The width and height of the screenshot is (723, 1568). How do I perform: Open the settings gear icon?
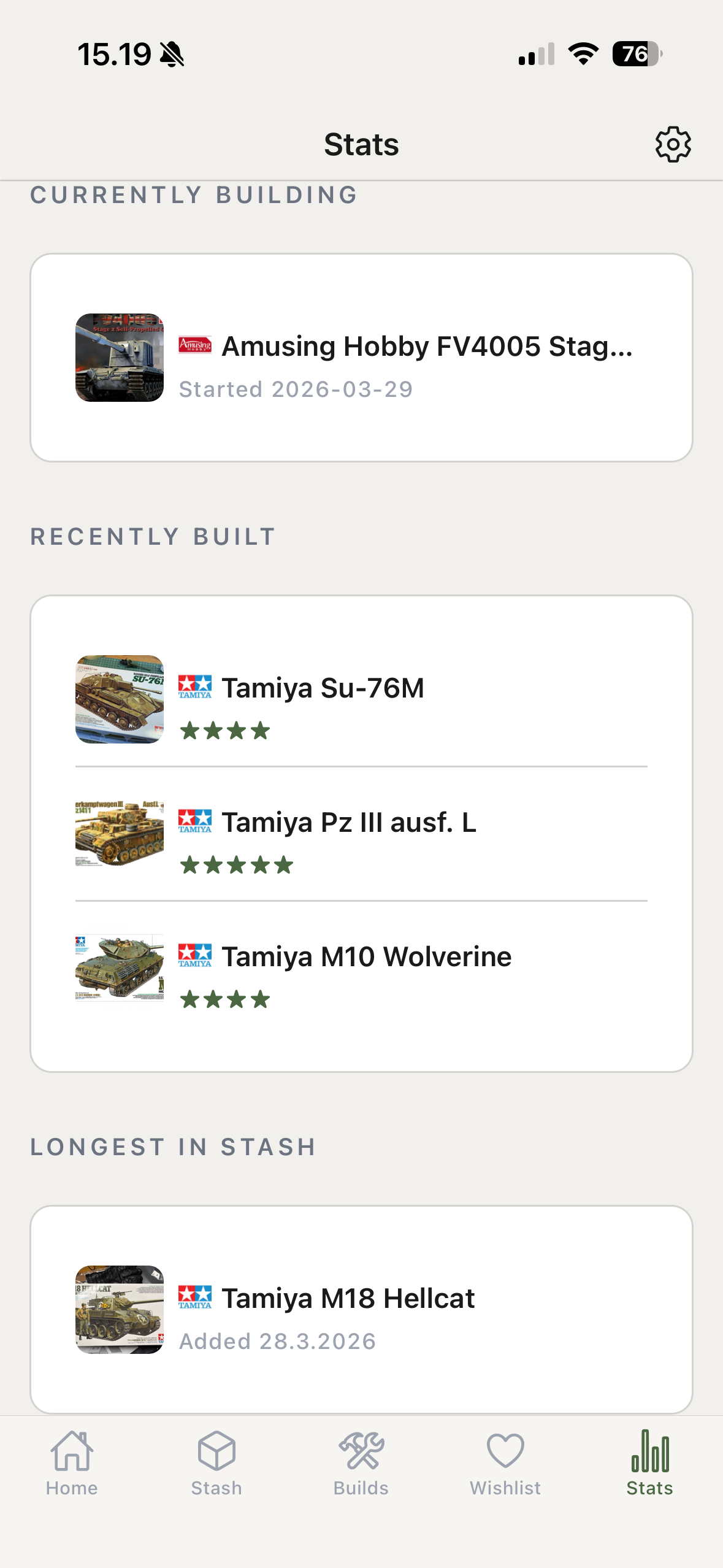click(673, 145)
